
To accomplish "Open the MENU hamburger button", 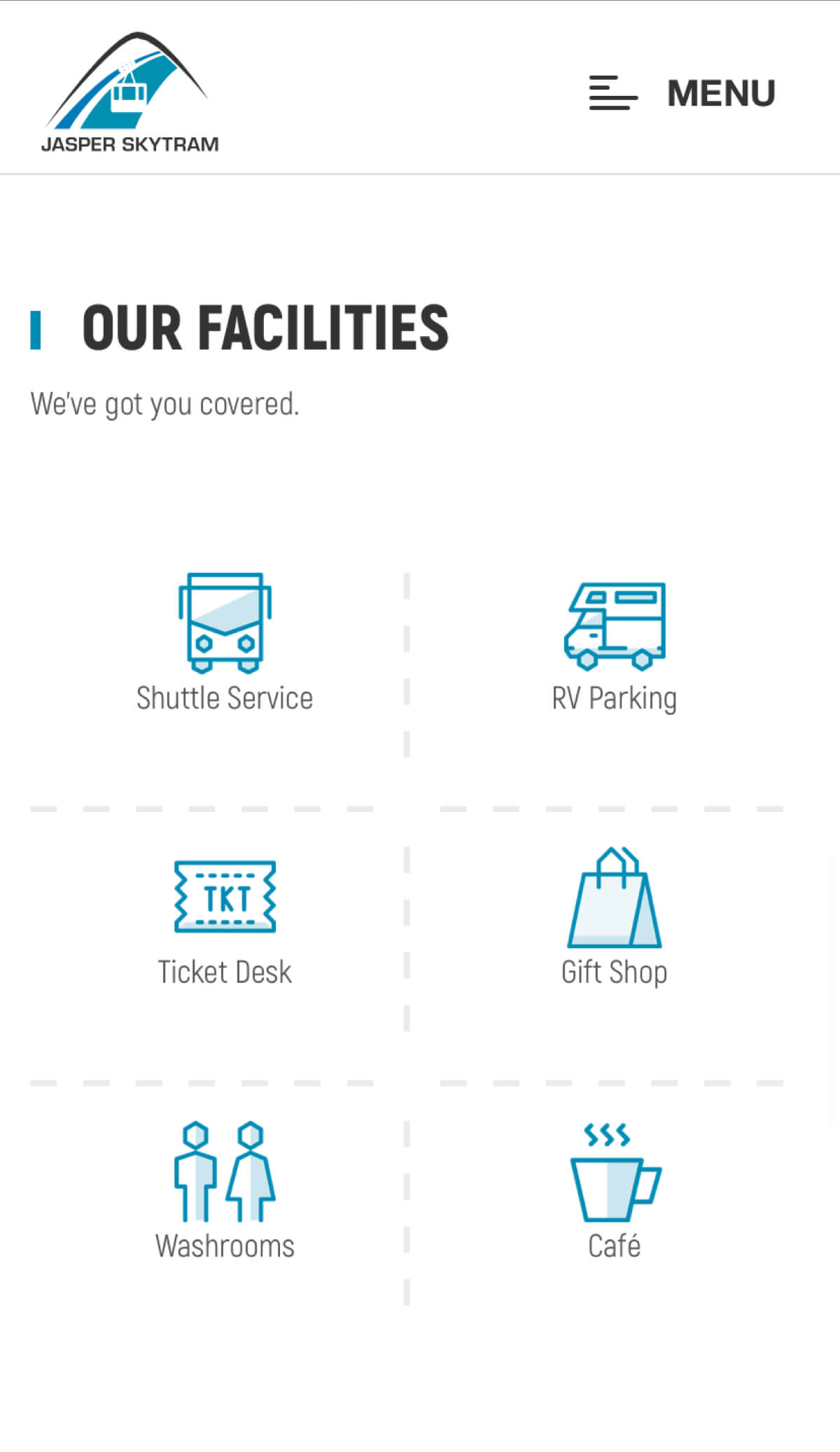I will pyautogui.click(x=682, y=93).
